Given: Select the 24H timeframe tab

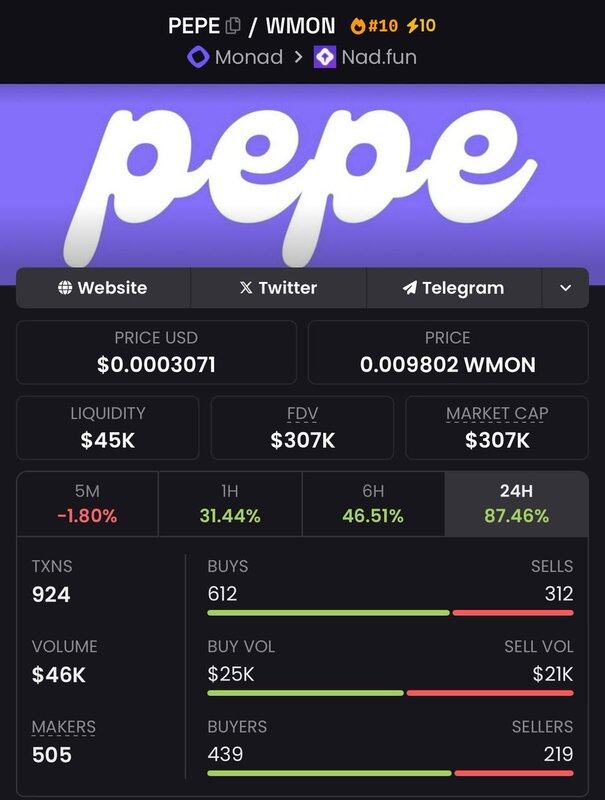Looking at the screenshot, I should coord(515,504).
